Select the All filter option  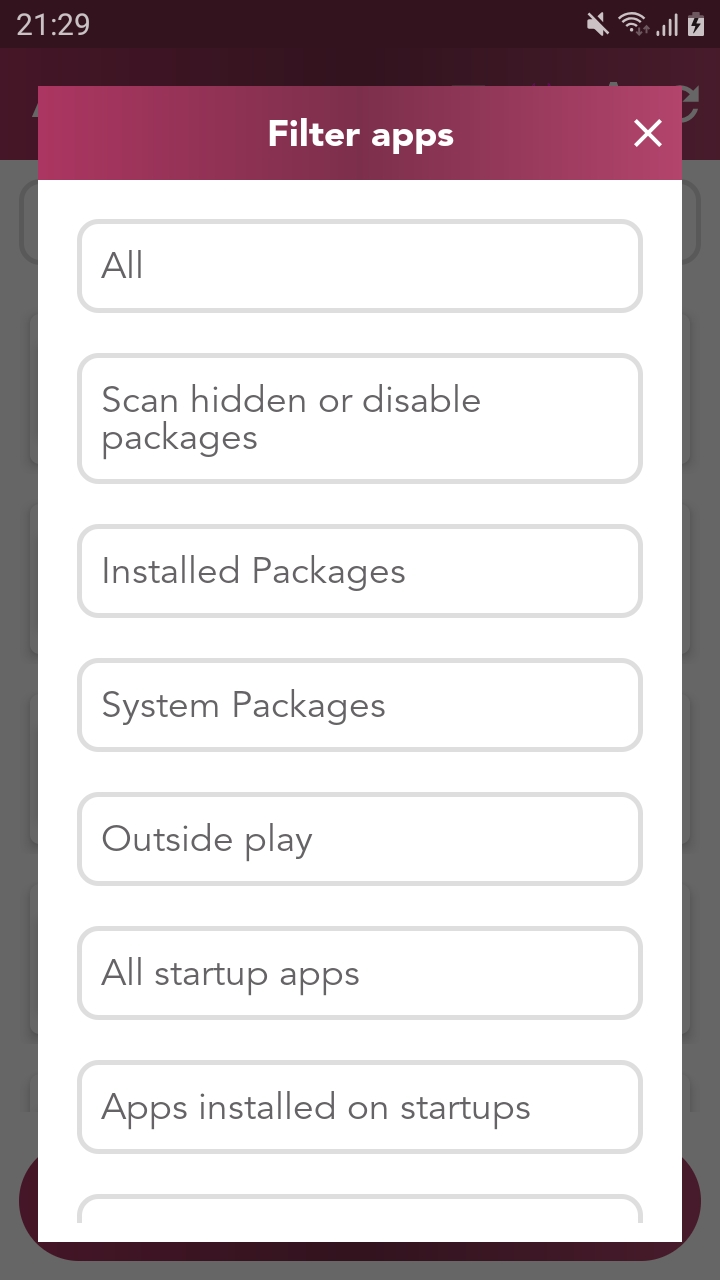point(360,266)
